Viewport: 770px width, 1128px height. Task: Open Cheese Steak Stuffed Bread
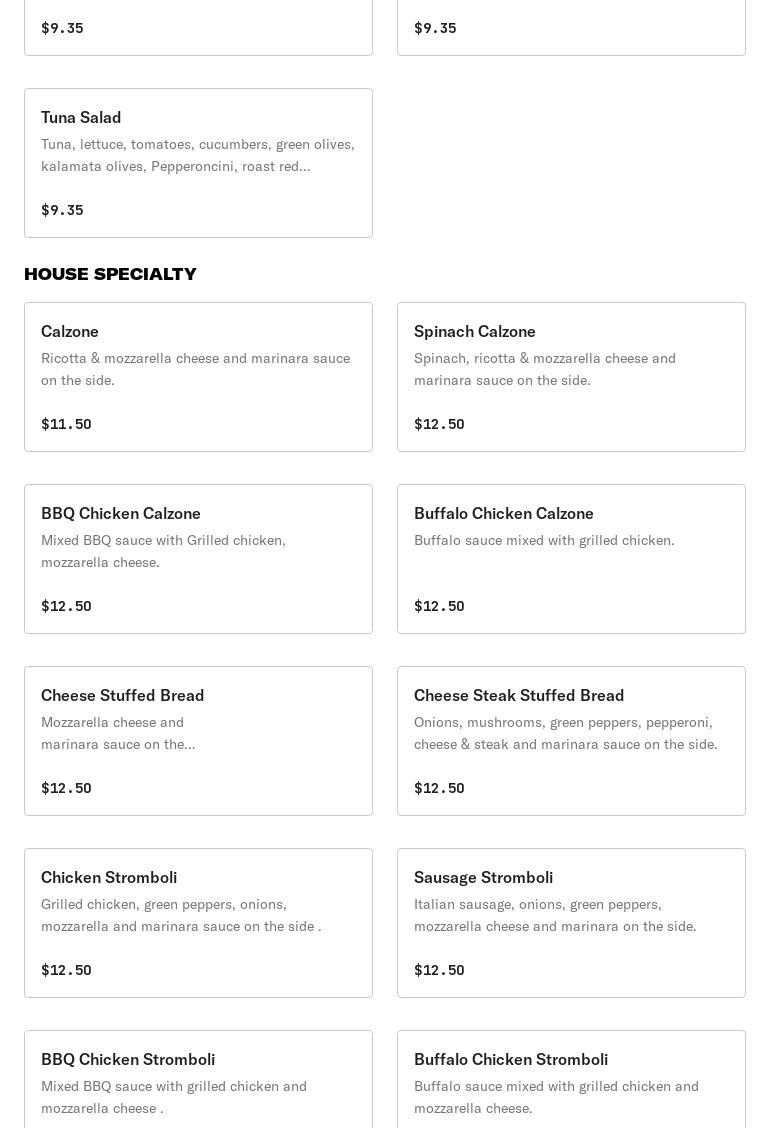pos(571,741)
